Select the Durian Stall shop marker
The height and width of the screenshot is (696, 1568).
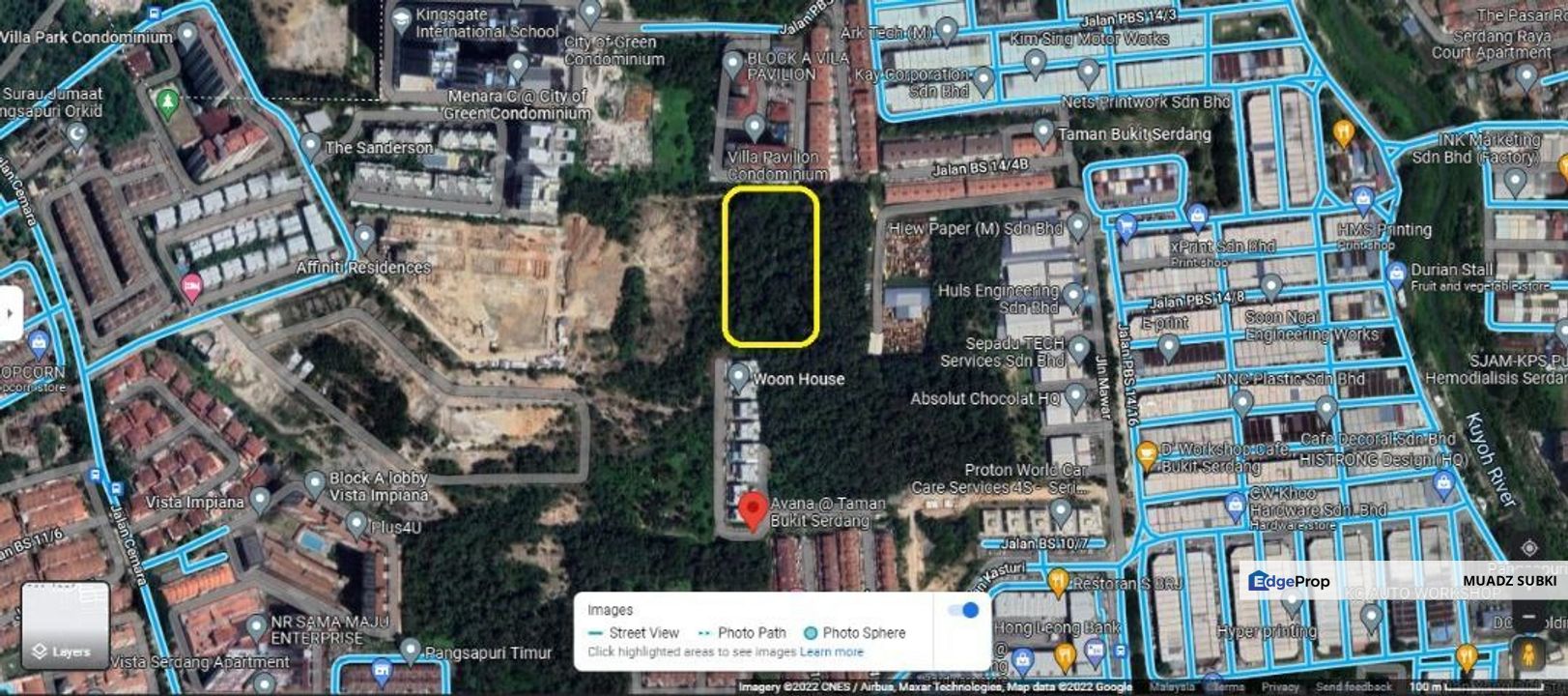click(1396, 274)
